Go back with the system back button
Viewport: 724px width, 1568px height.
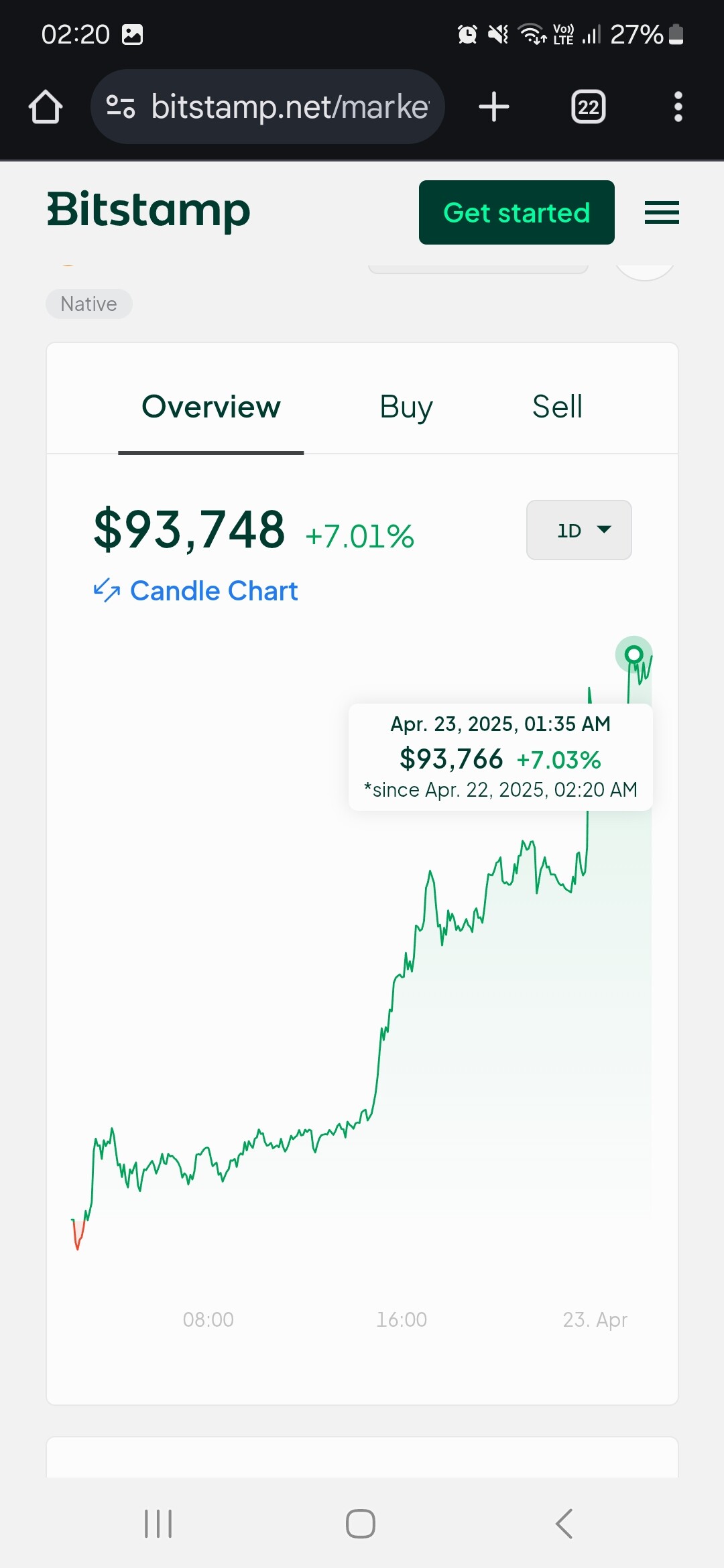point(564,1524)
